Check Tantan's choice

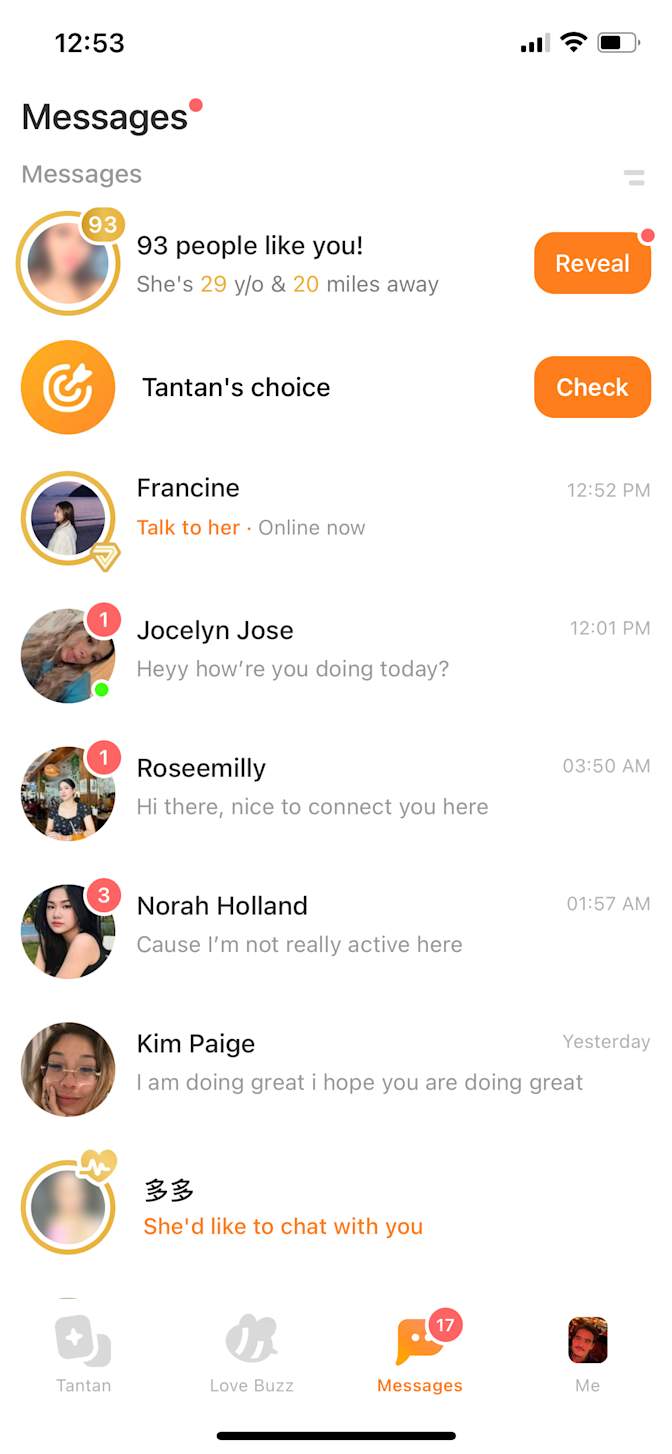[x=592, y=387]
